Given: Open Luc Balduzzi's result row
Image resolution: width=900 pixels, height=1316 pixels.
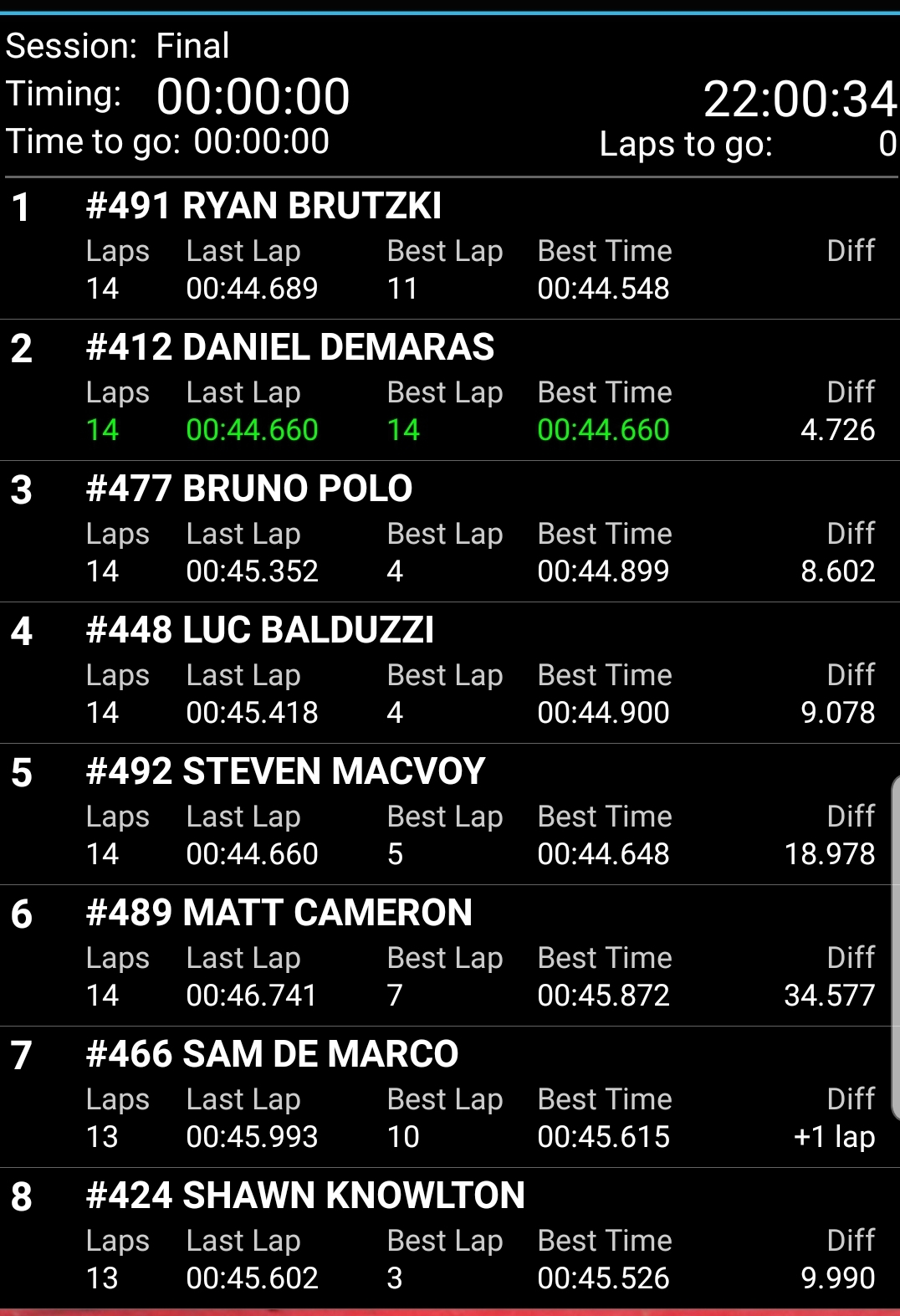Looking at the screenshot, I should 449,672.
